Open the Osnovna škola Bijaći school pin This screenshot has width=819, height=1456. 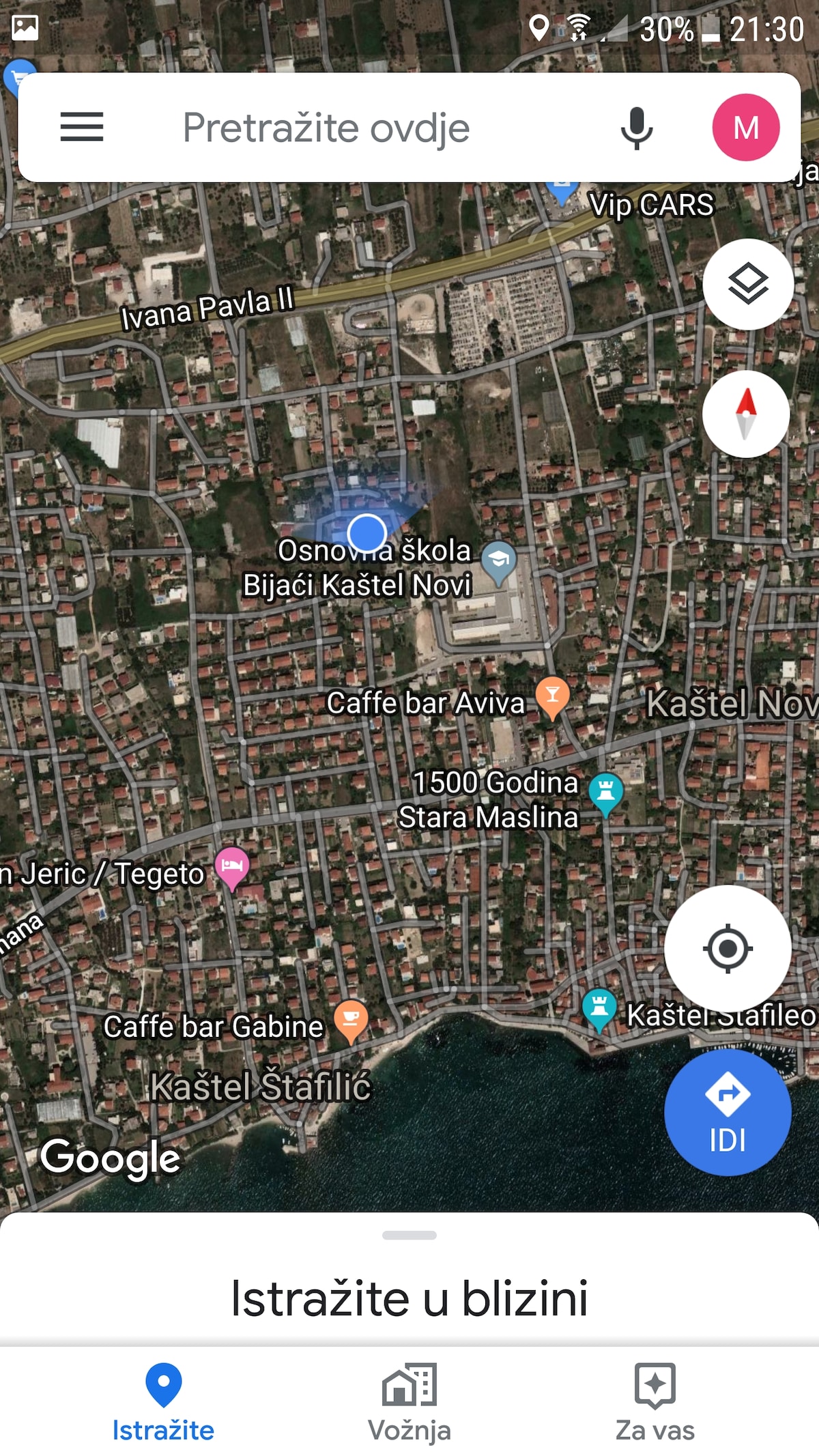coord(499,564)
